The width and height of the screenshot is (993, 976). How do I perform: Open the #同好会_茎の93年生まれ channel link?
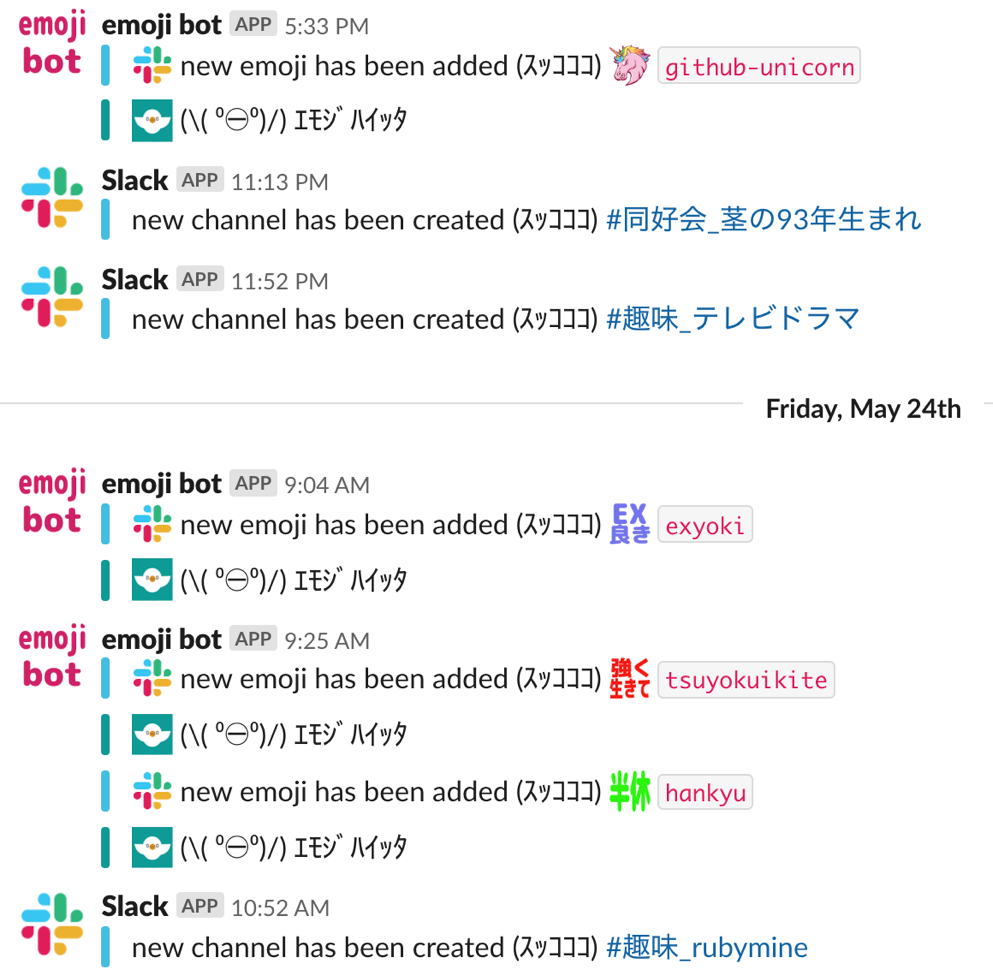[764, 220]
